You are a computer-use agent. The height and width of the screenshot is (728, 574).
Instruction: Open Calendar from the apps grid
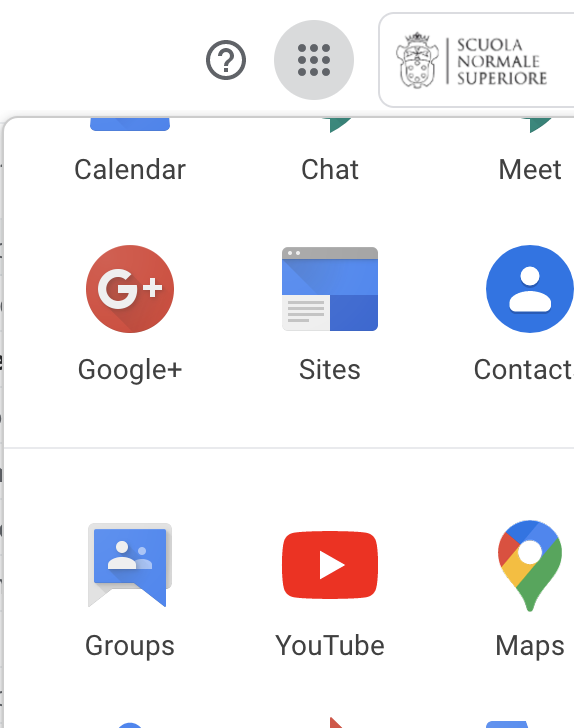[130, 151]
